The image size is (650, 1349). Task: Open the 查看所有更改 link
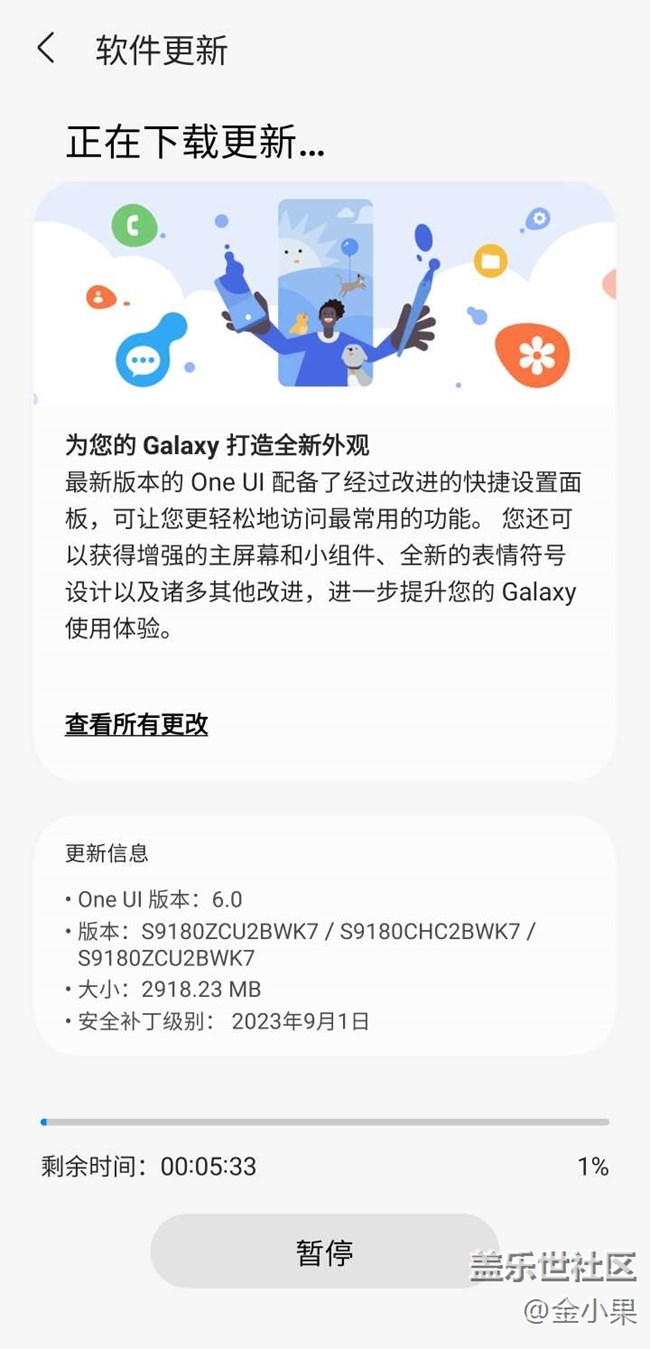pyautogui.click(x=137, y=725)
